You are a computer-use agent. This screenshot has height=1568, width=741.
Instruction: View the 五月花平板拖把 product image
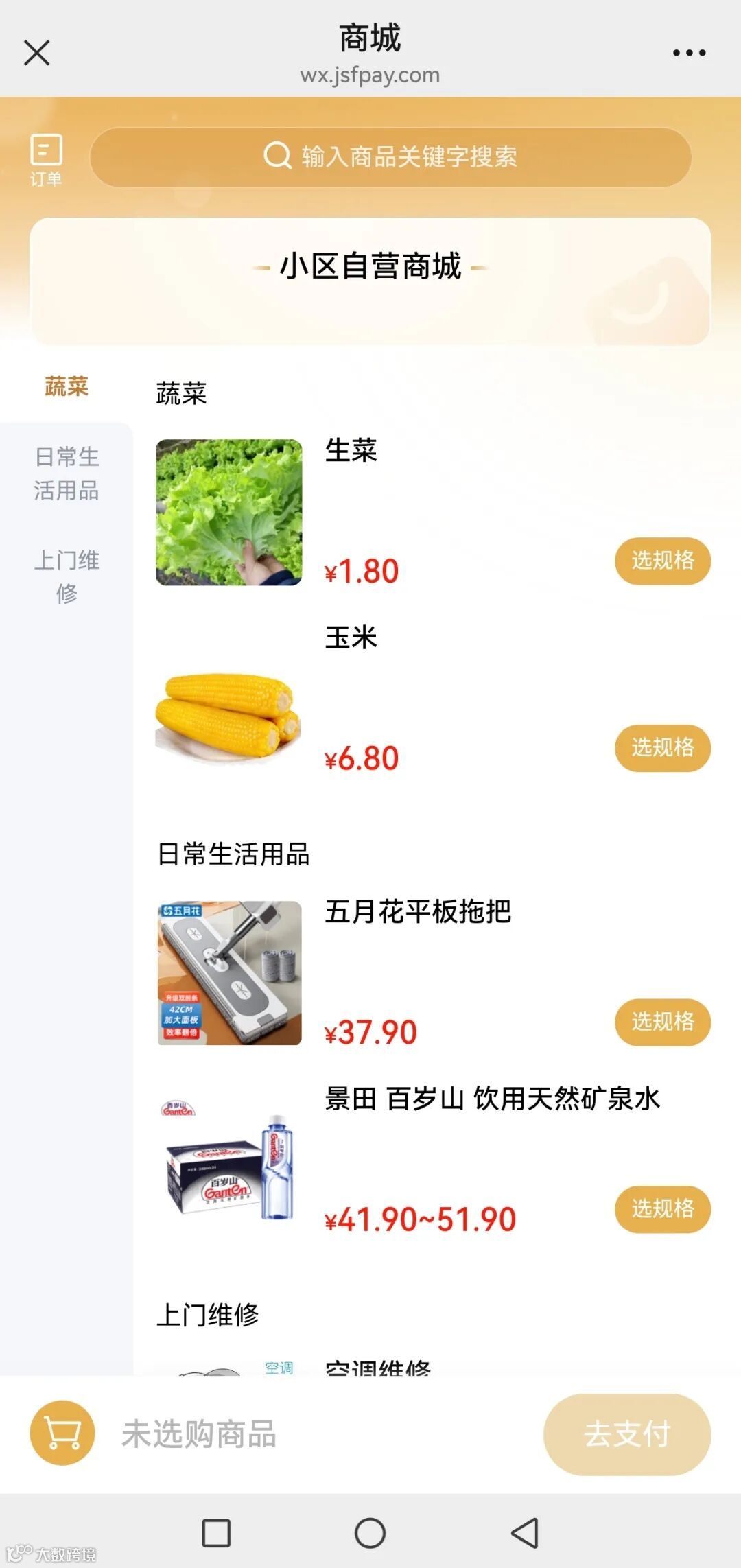(x=229, y=973)
